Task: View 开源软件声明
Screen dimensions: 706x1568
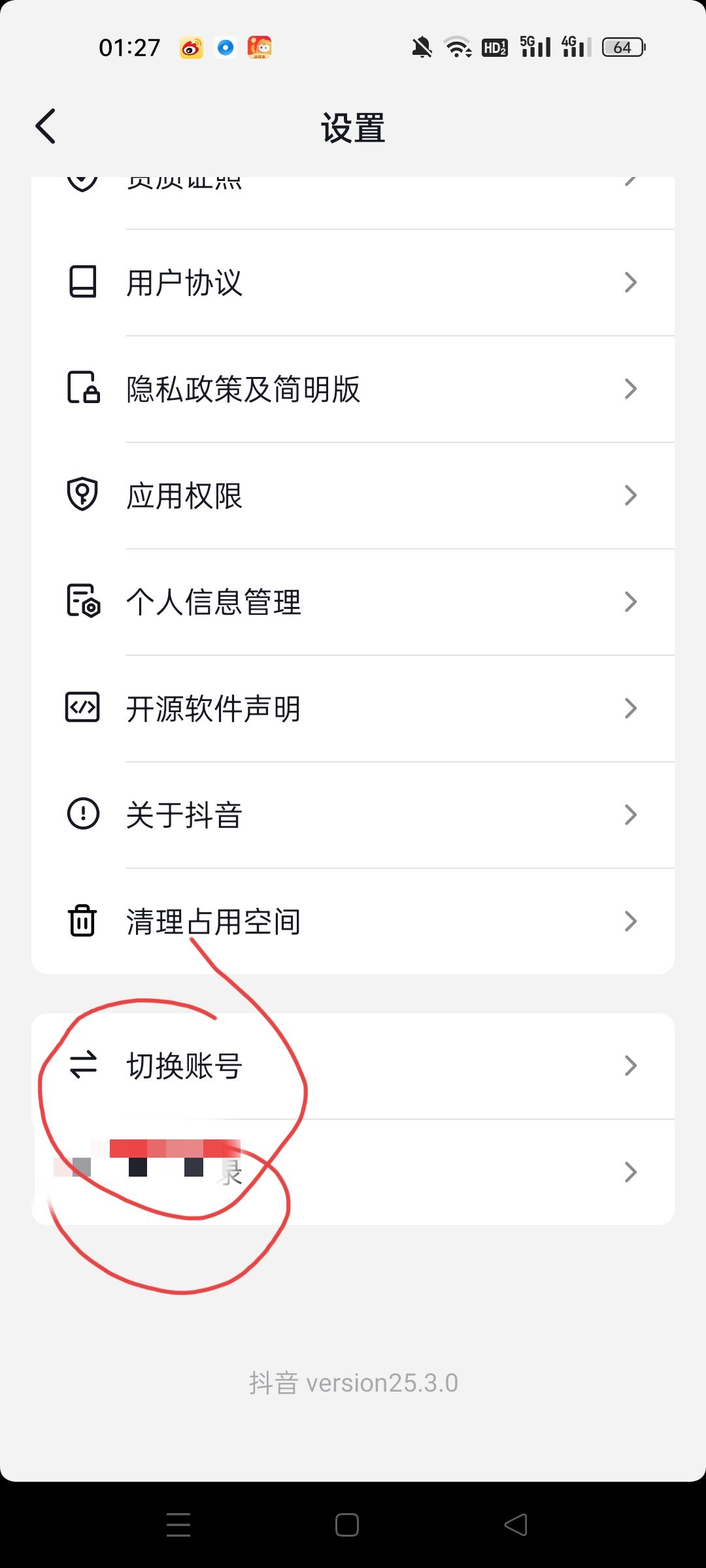Action: pos(353,709)
